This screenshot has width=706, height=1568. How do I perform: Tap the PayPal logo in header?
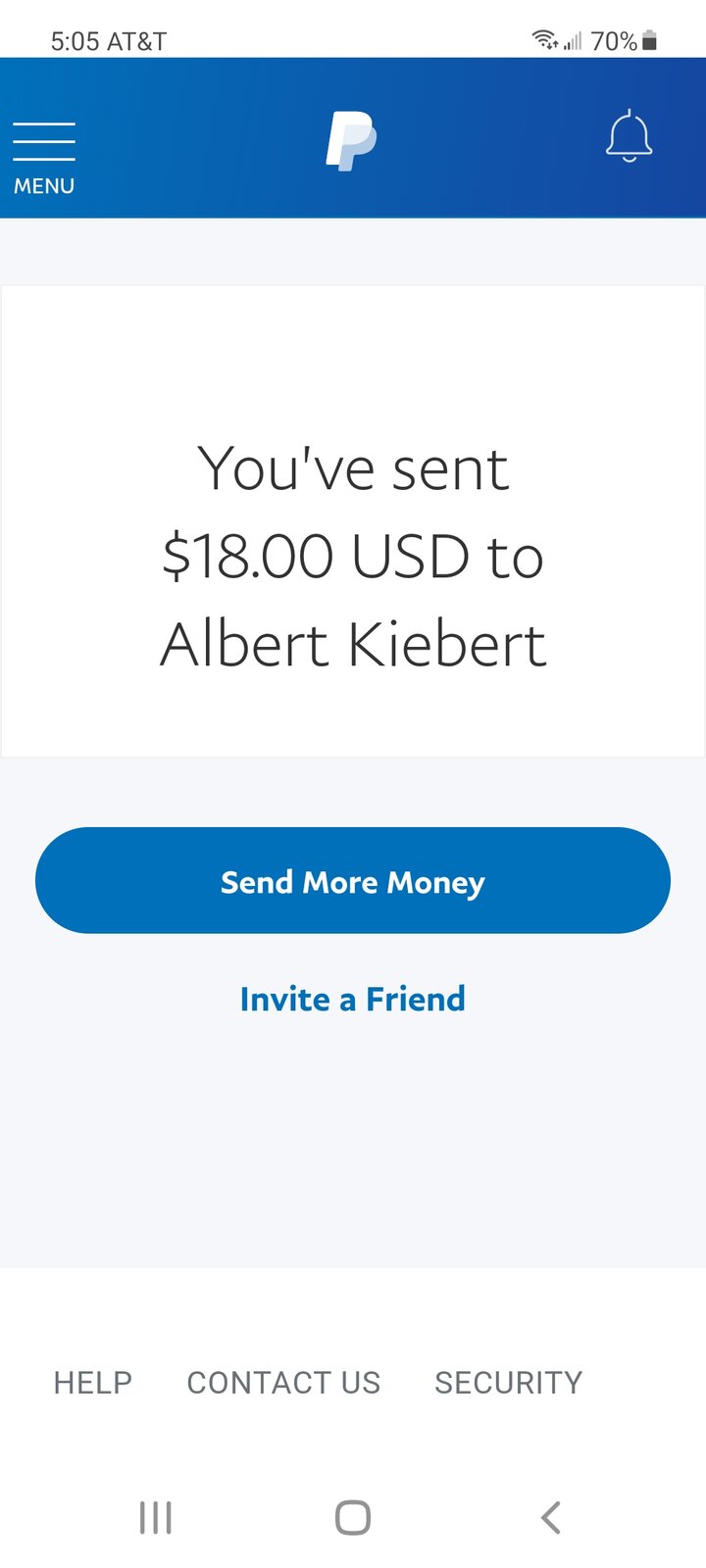[x=351, y=141]
